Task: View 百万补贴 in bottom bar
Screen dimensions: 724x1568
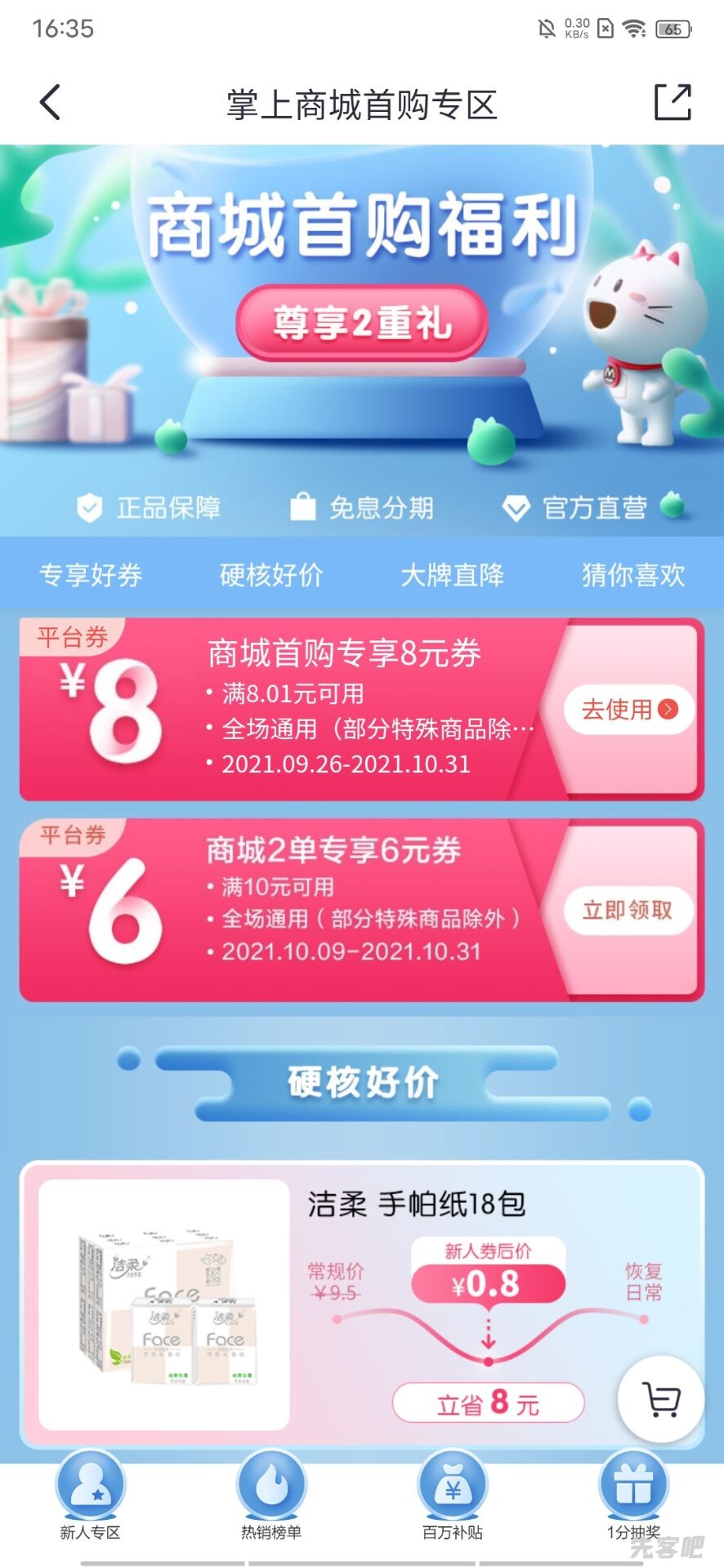Action: tap(452, 1496)
